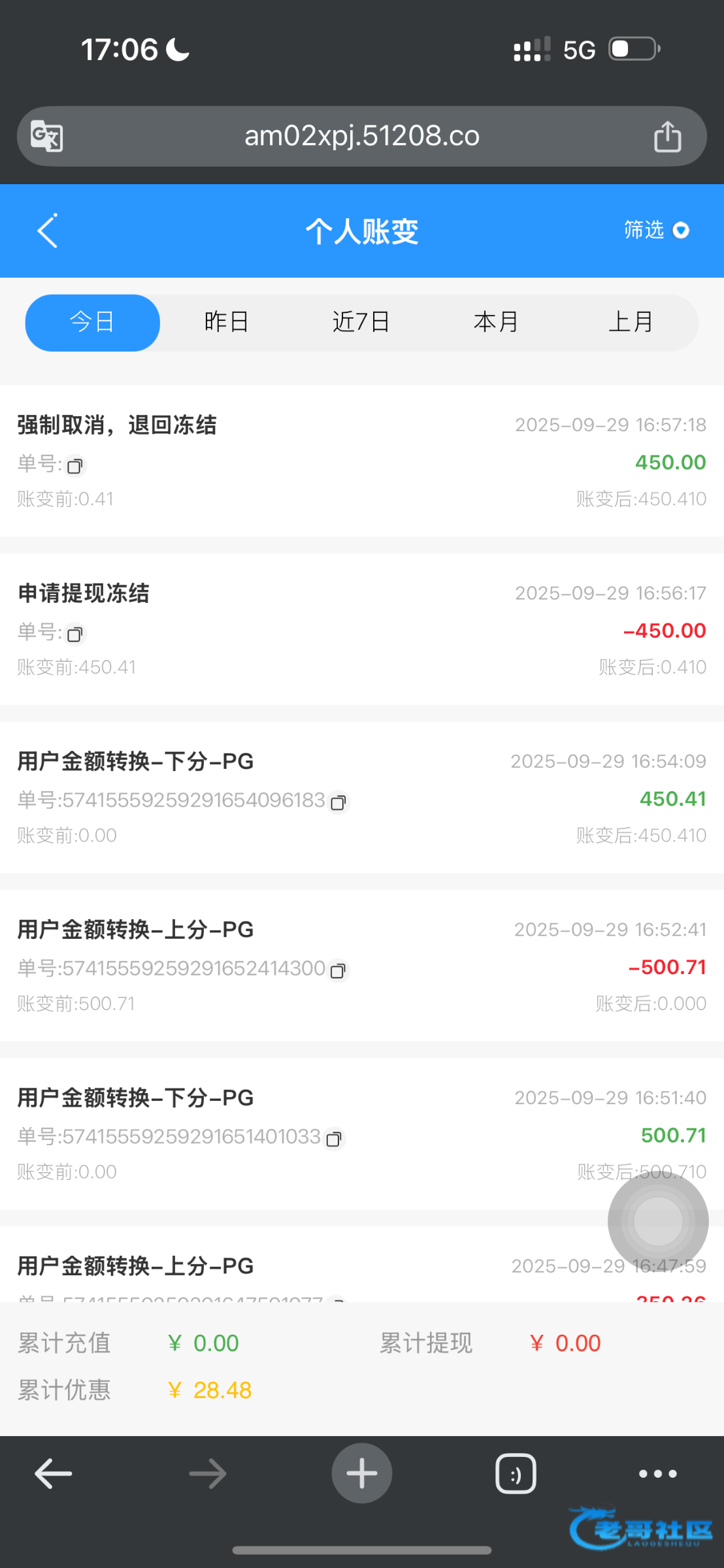Open the 筛选 filter option
The image size is (724, 1568).
point(656,230)
